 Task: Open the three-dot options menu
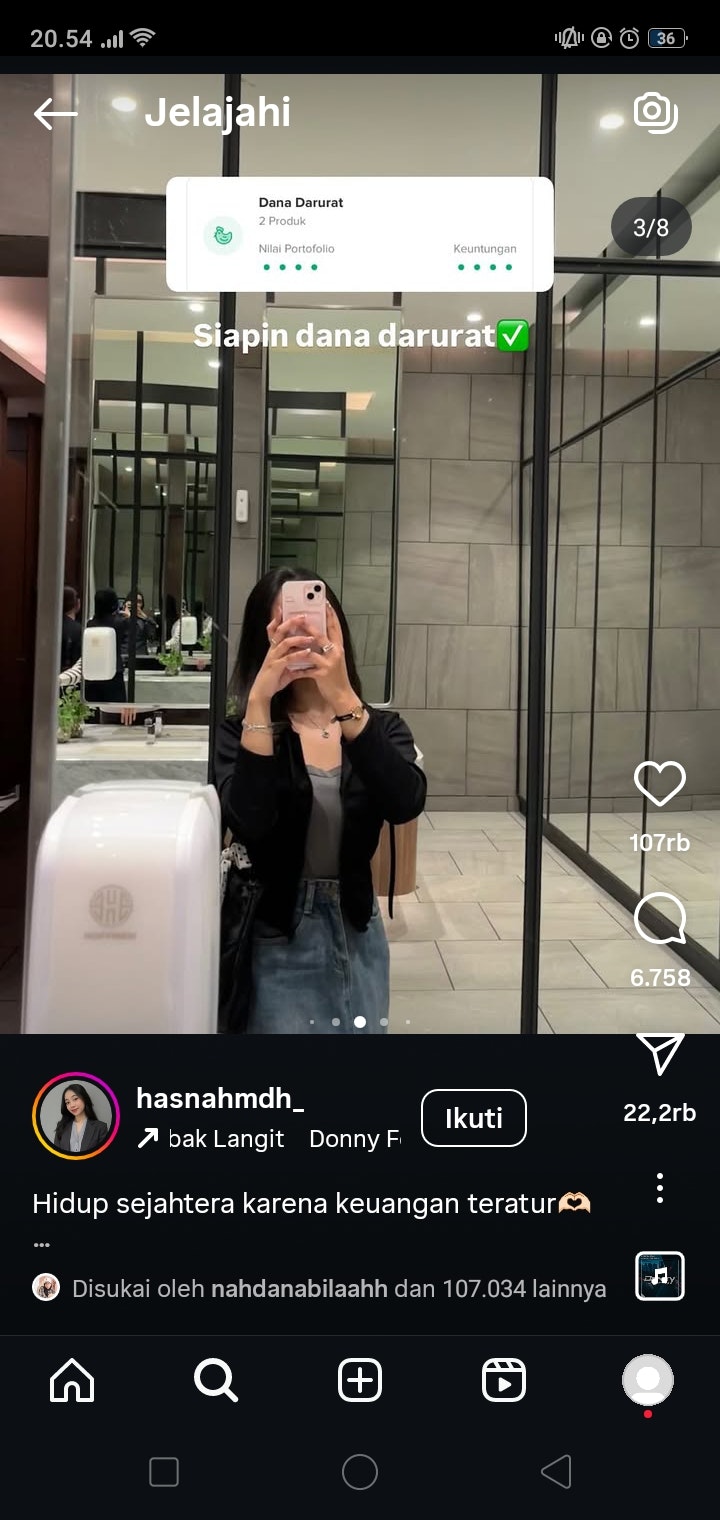(660, 1188)
